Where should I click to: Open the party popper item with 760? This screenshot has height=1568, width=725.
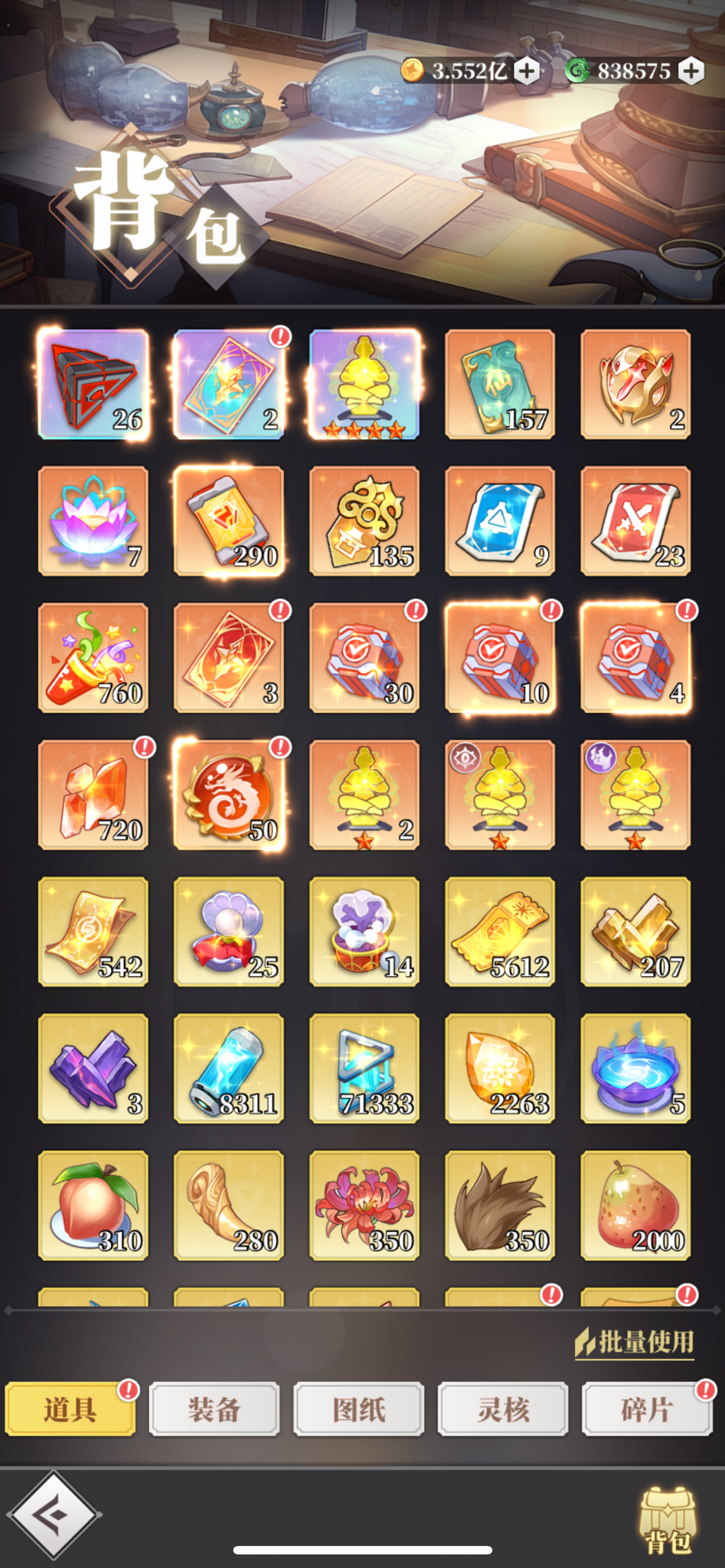[x=93, y=658]
